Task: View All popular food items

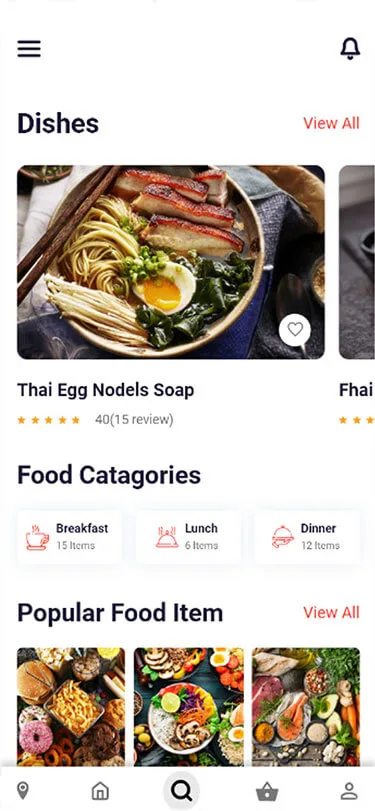Action: (331, 612)
